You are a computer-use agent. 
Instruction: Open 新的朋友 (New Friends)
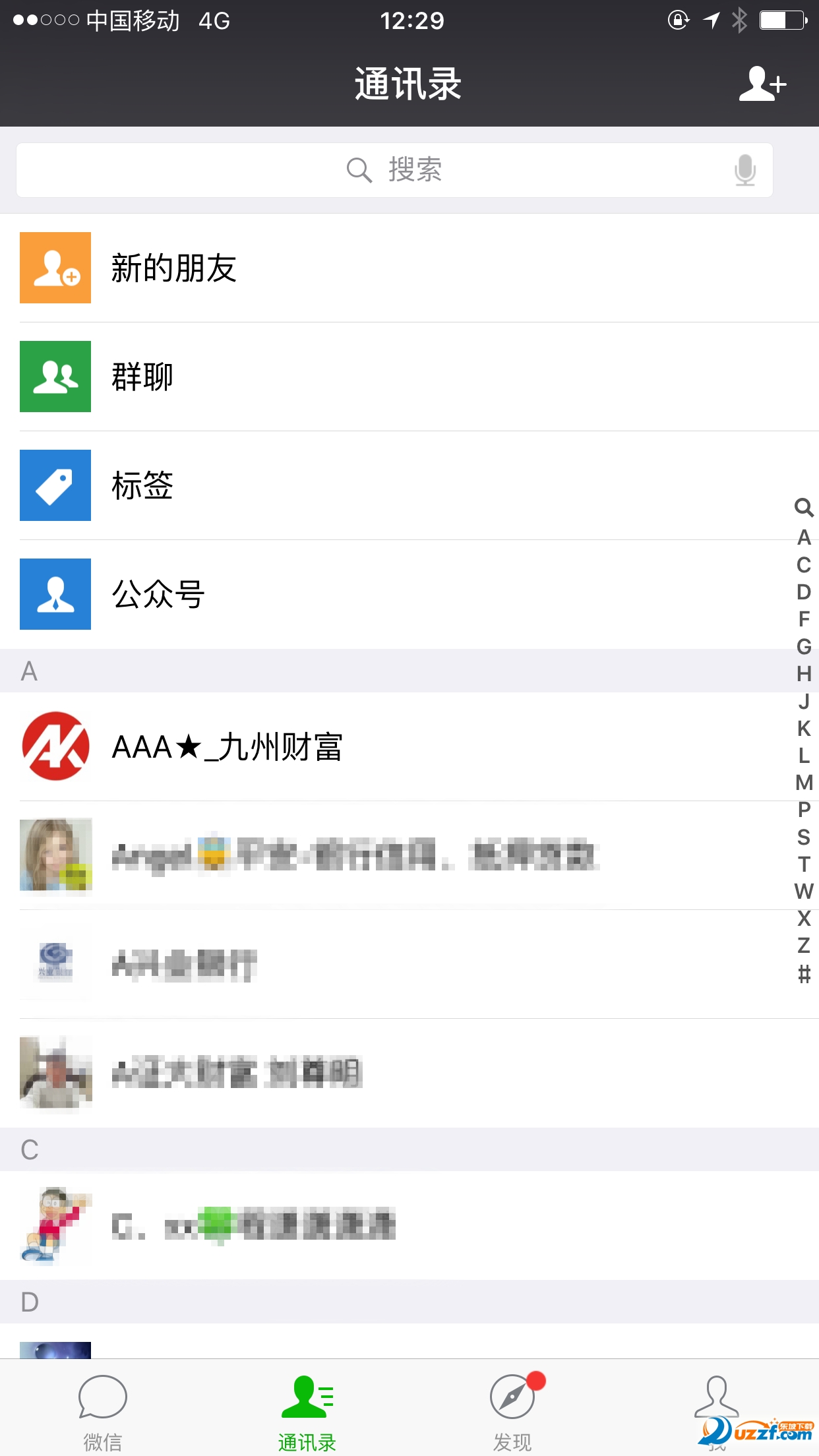(x=174, y=268)
